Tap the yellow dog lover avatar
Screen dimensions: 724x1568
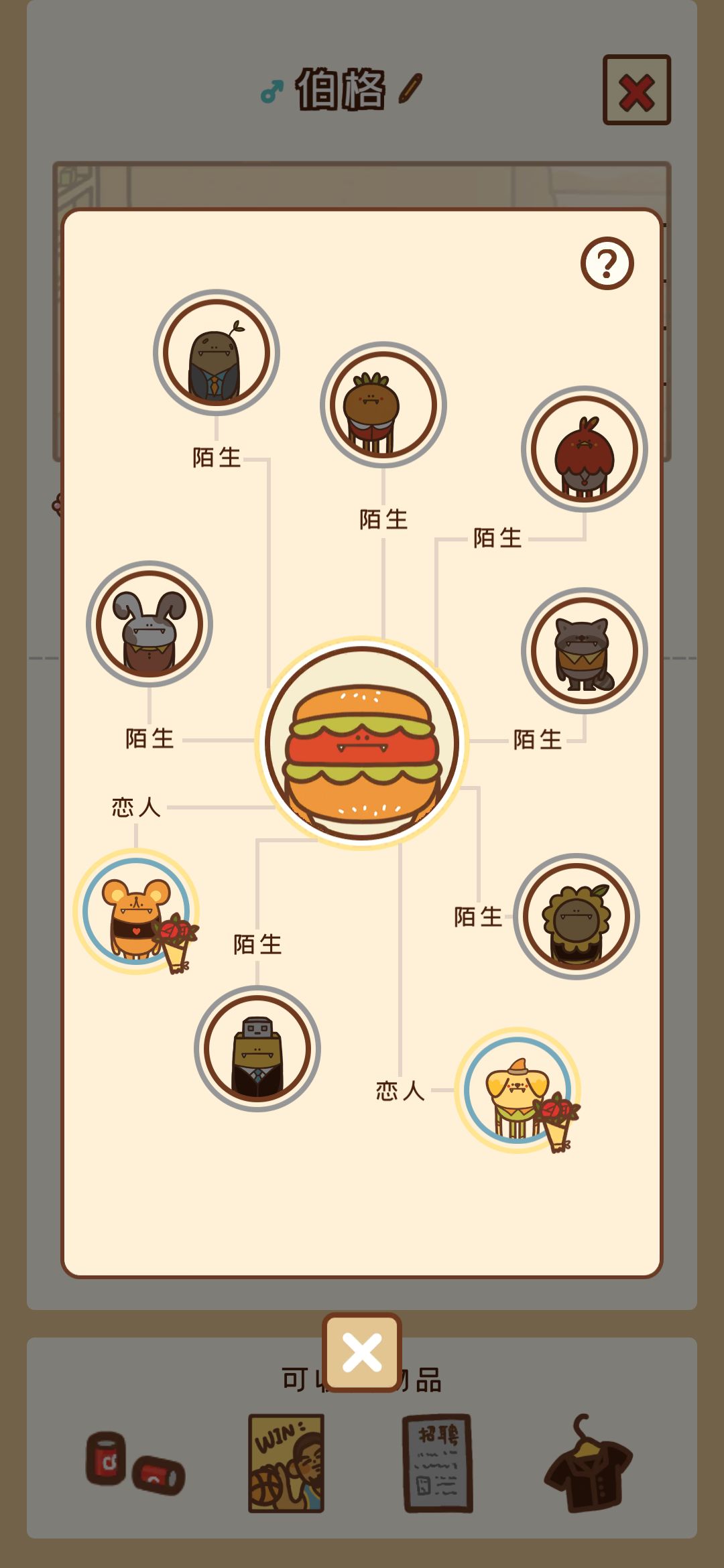(518, 1090)
